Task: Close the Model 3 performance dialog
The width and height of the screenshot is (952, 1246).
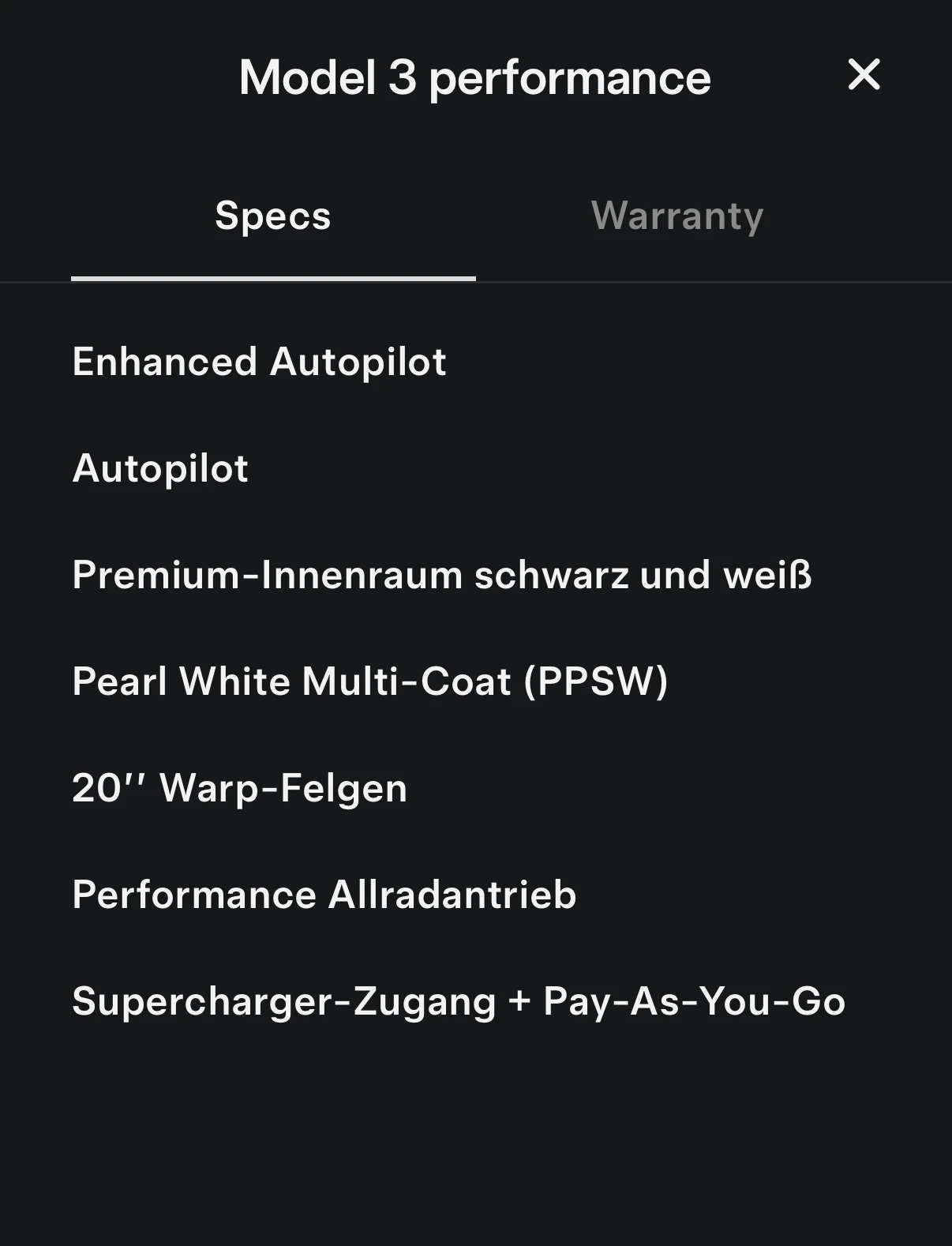Action: (865, 76)
